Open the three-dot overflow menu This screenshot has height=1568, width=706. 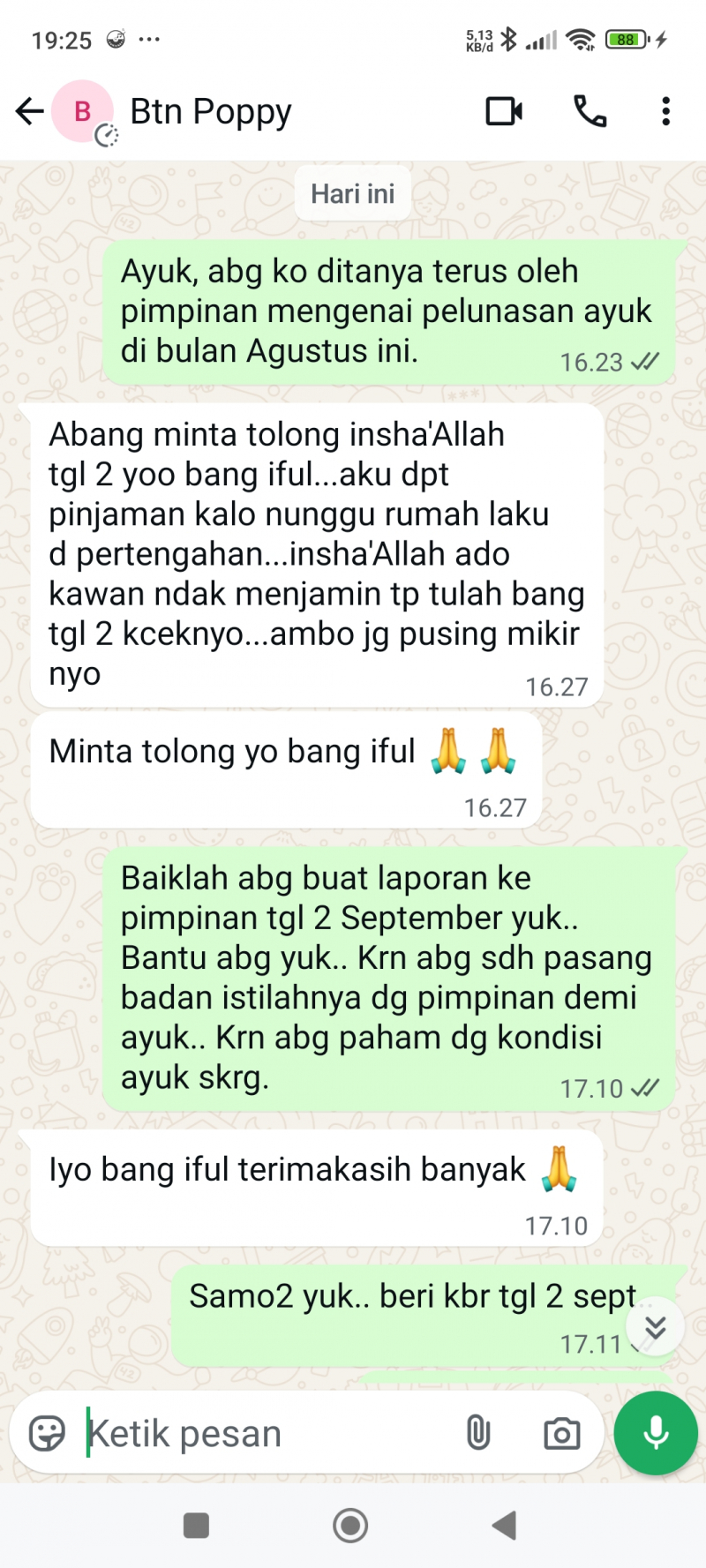point(665,111)
